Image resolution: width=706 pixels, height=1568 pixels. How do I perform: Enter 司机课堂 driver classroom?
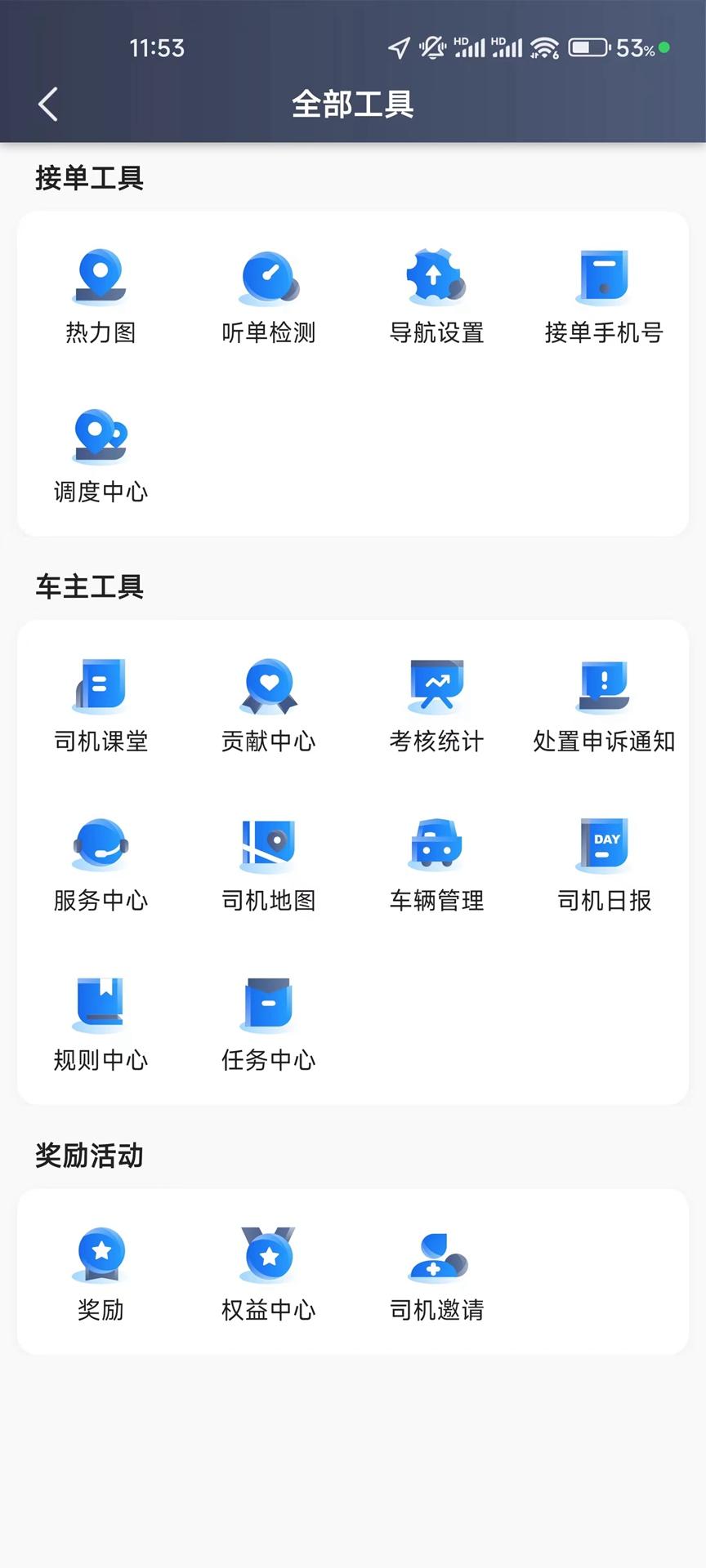100,702
